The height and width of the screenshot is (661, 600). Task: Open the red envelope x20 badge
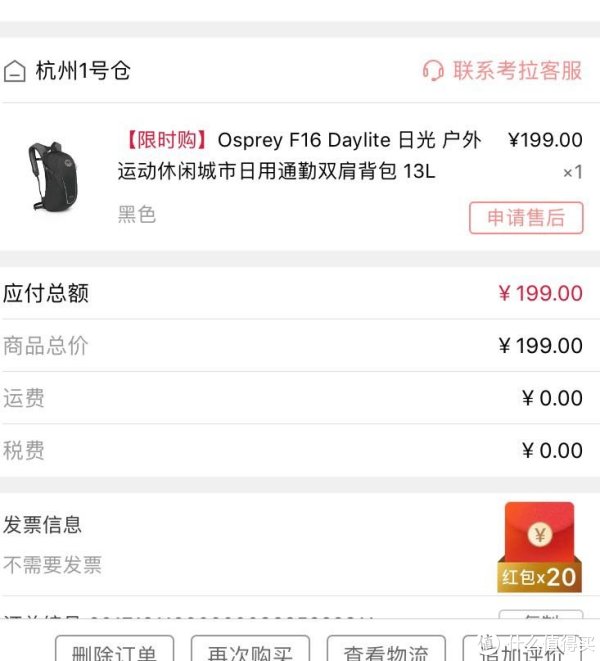click(x=538, y=547)
